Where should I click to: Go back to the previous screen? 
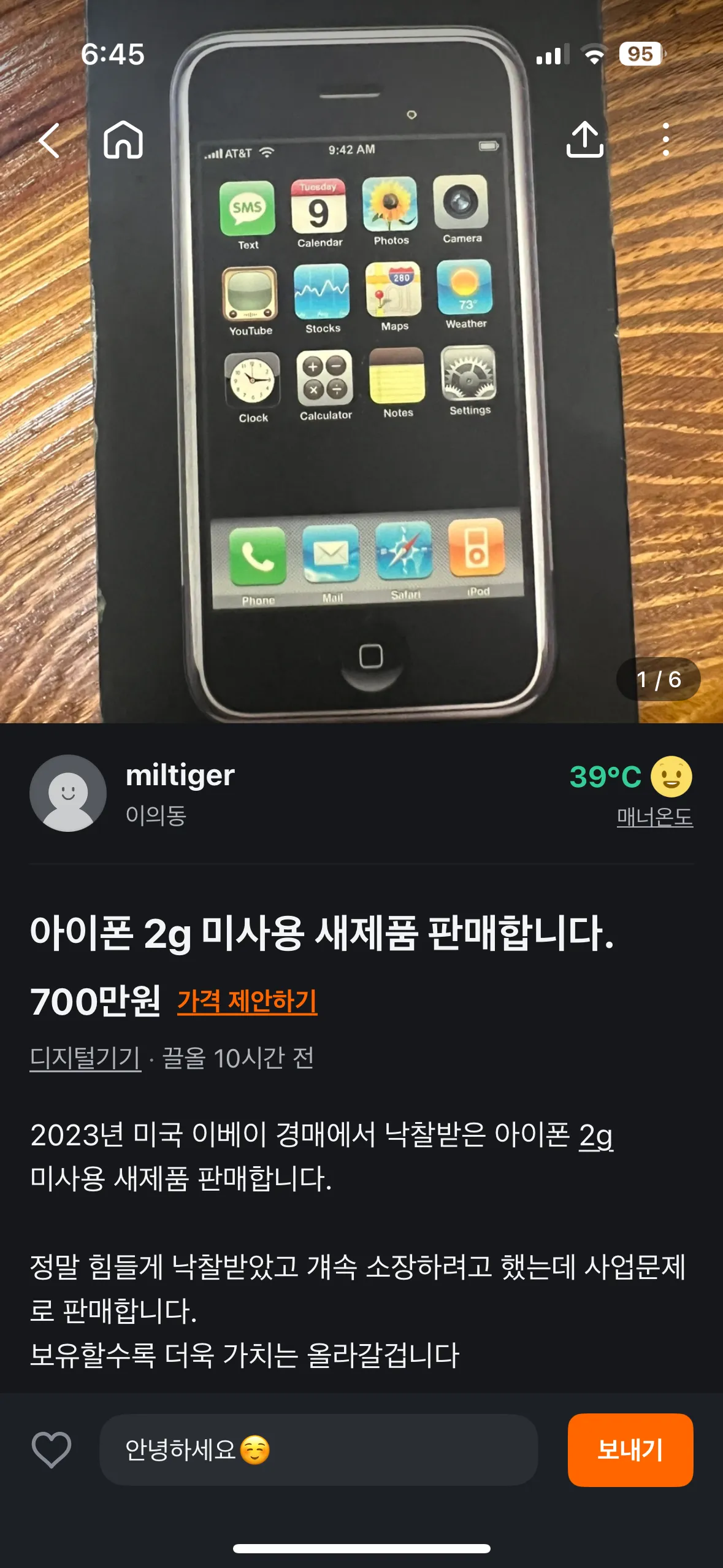coord(49,140)
